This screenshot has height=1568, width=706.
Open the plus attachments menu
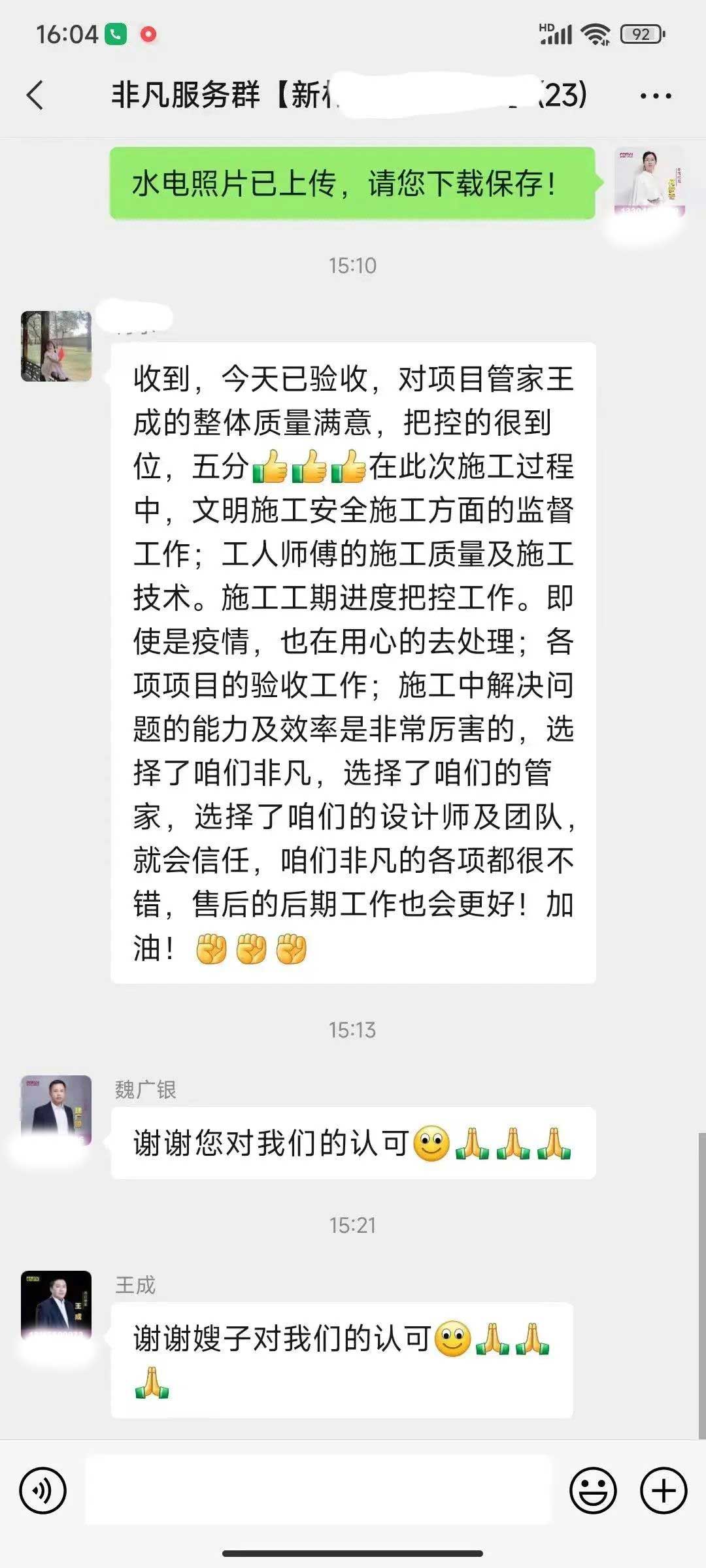pyautogui.click(x=664, y=1491)
